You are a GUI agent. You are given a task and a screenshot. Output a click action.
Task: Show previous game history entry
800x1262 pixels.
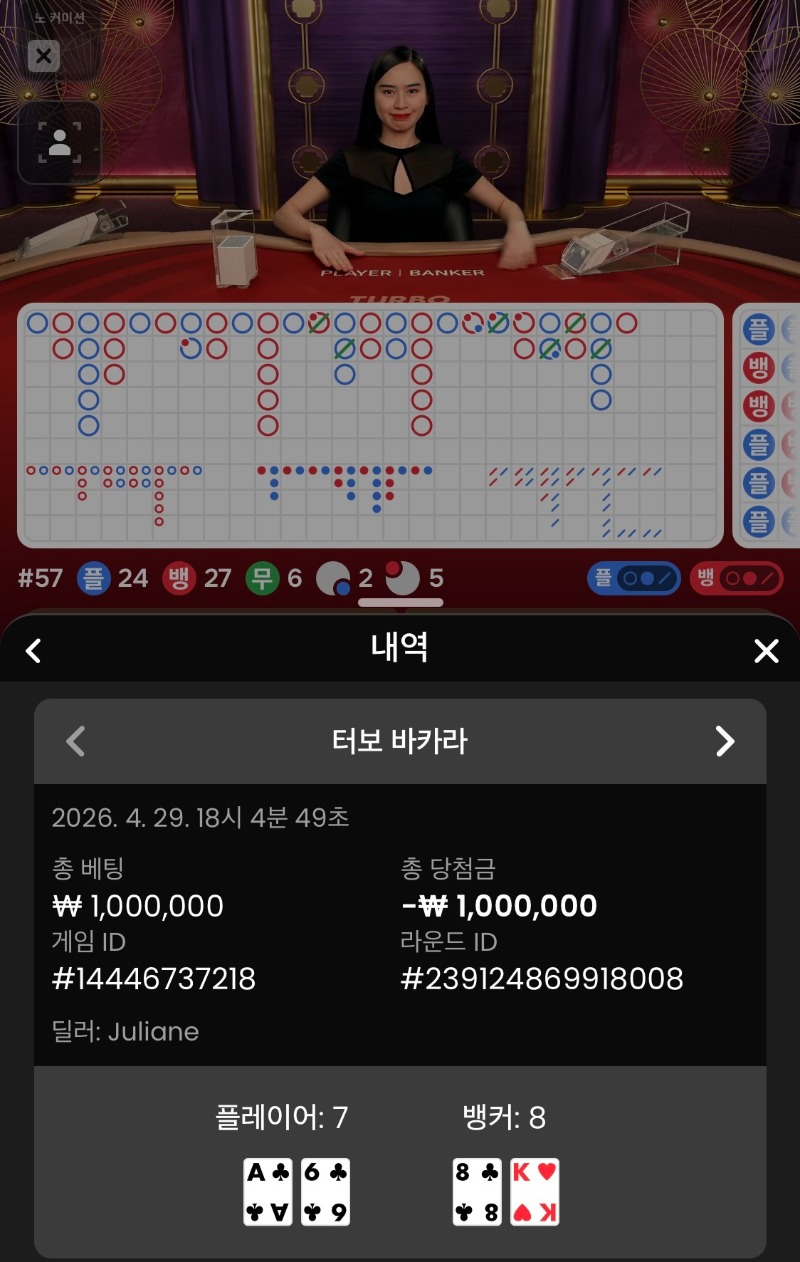(x=75, y=741)
